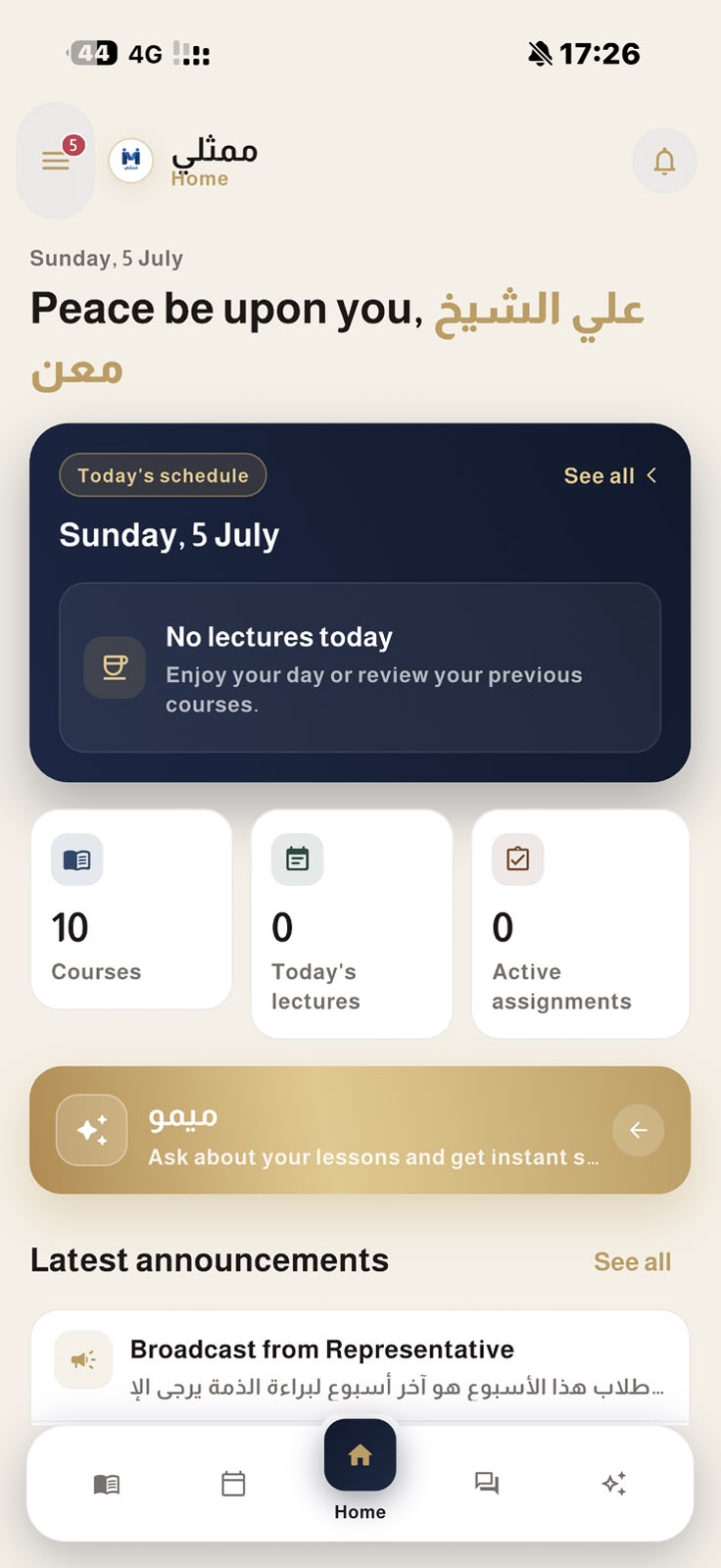The width and height of the screenshot is (721, 1568).
Task: Open the 10 Courses card
Action: 132,909
